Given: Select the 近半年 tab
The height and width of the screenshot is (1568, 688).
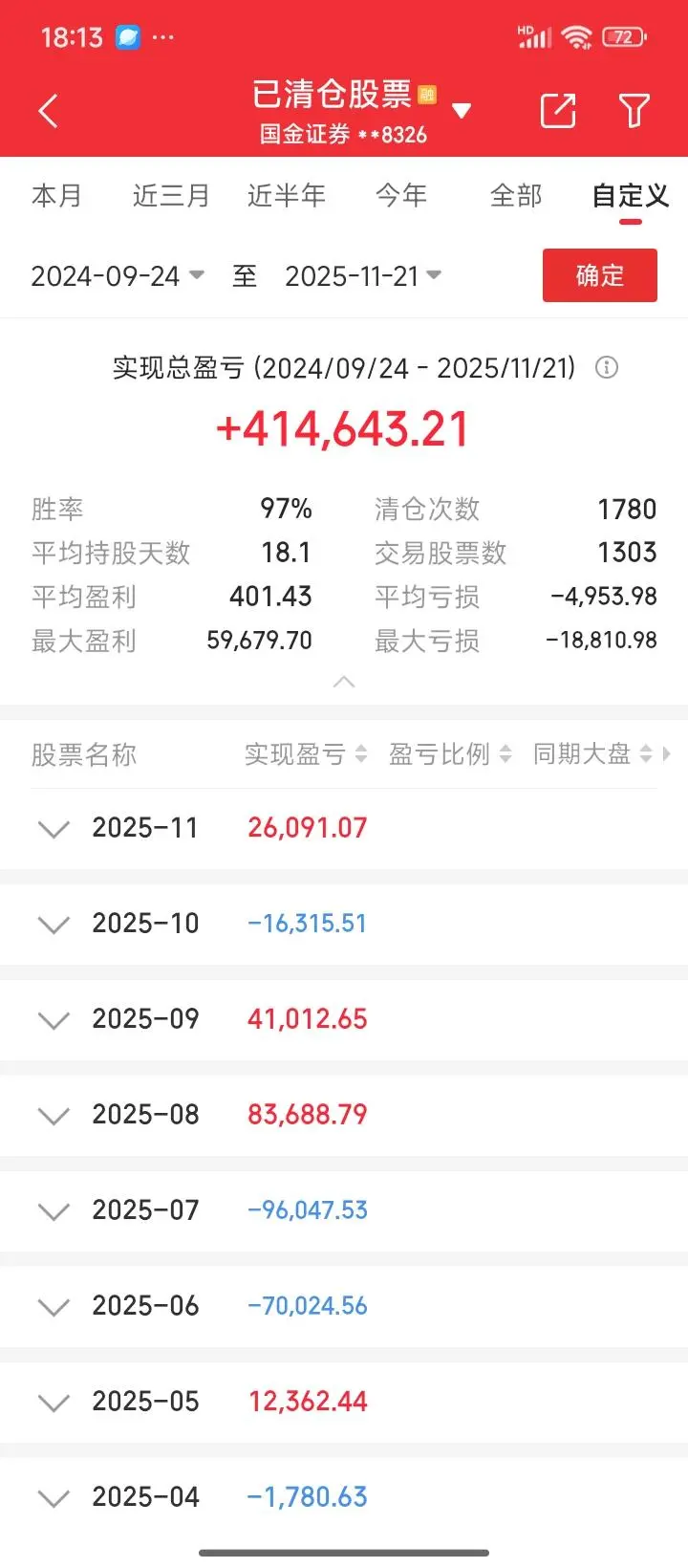Looking at the screenshot, I should (x=287, y=196).
